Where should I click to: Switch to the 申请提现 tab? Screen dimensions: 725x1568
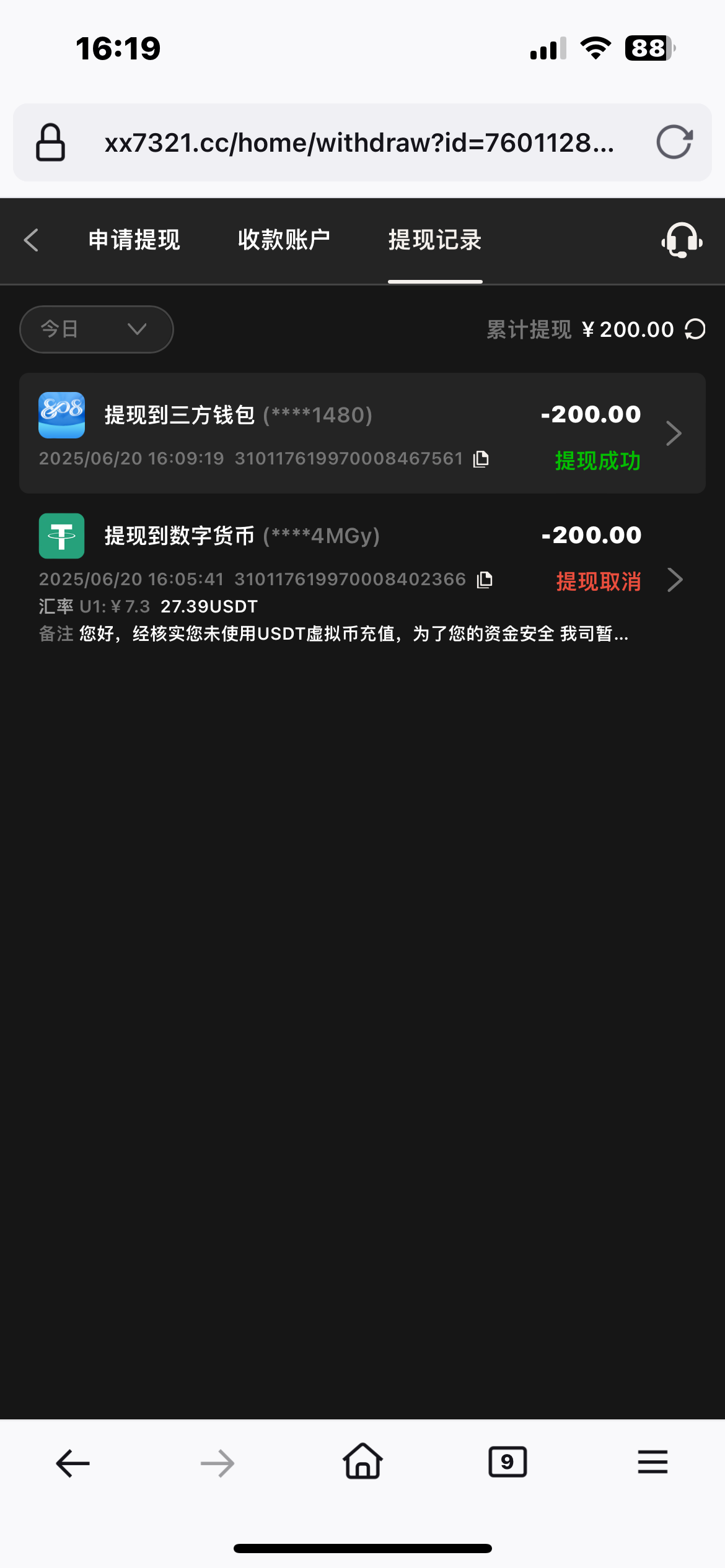(134, 240)
